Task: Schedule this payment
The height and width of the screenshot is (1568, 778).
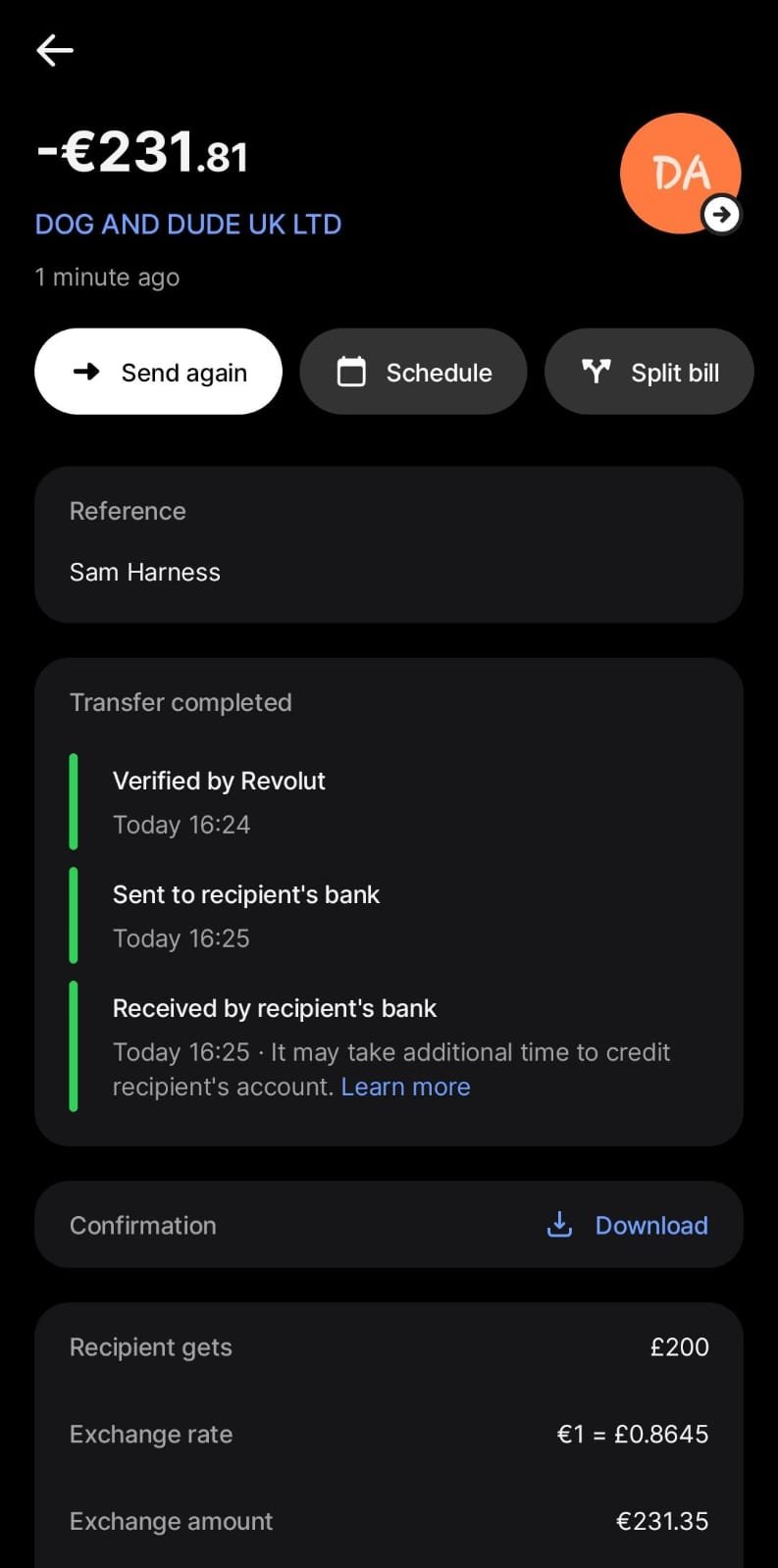Action: [413, 372]
